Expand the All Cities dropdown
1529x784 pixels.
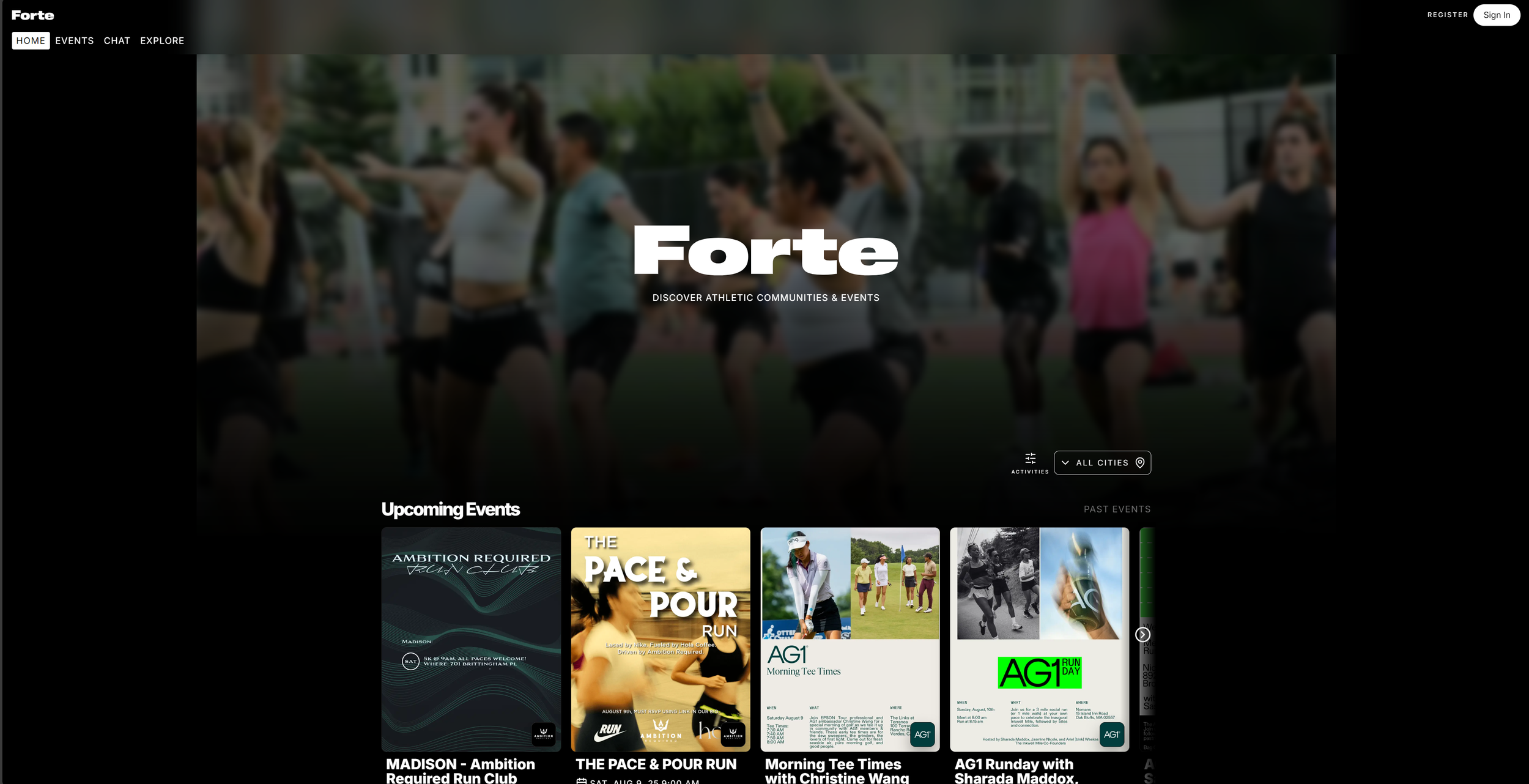coord(1102,462)
